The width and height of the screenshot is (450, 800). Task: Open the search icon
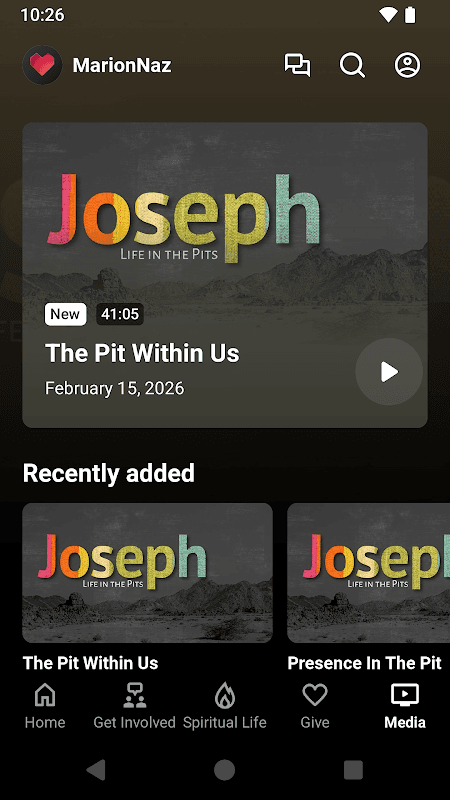point(353,65)
